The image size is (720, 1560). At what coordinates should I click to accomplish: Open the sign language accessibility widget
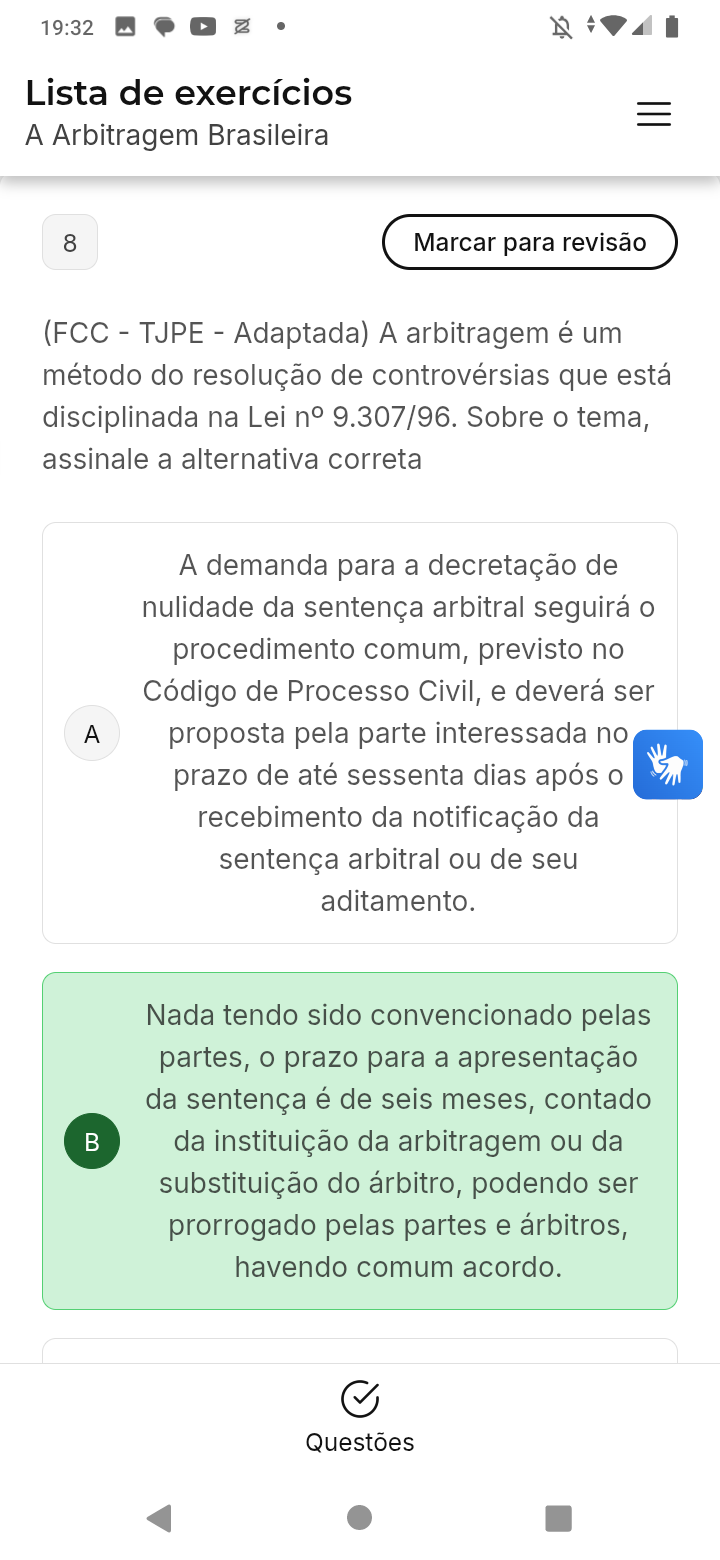pos(667,765)
